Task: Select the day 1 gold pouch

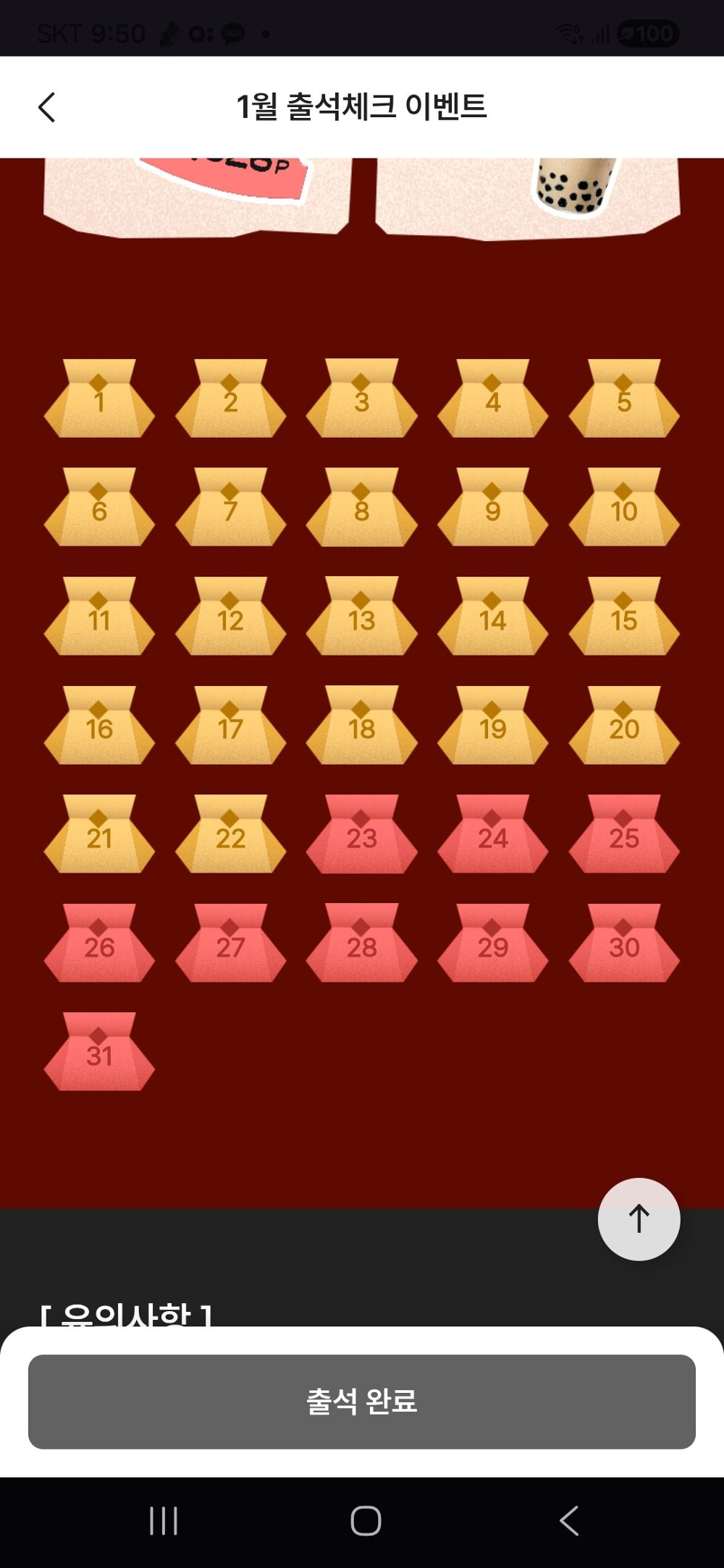Action: pos(99,399)
